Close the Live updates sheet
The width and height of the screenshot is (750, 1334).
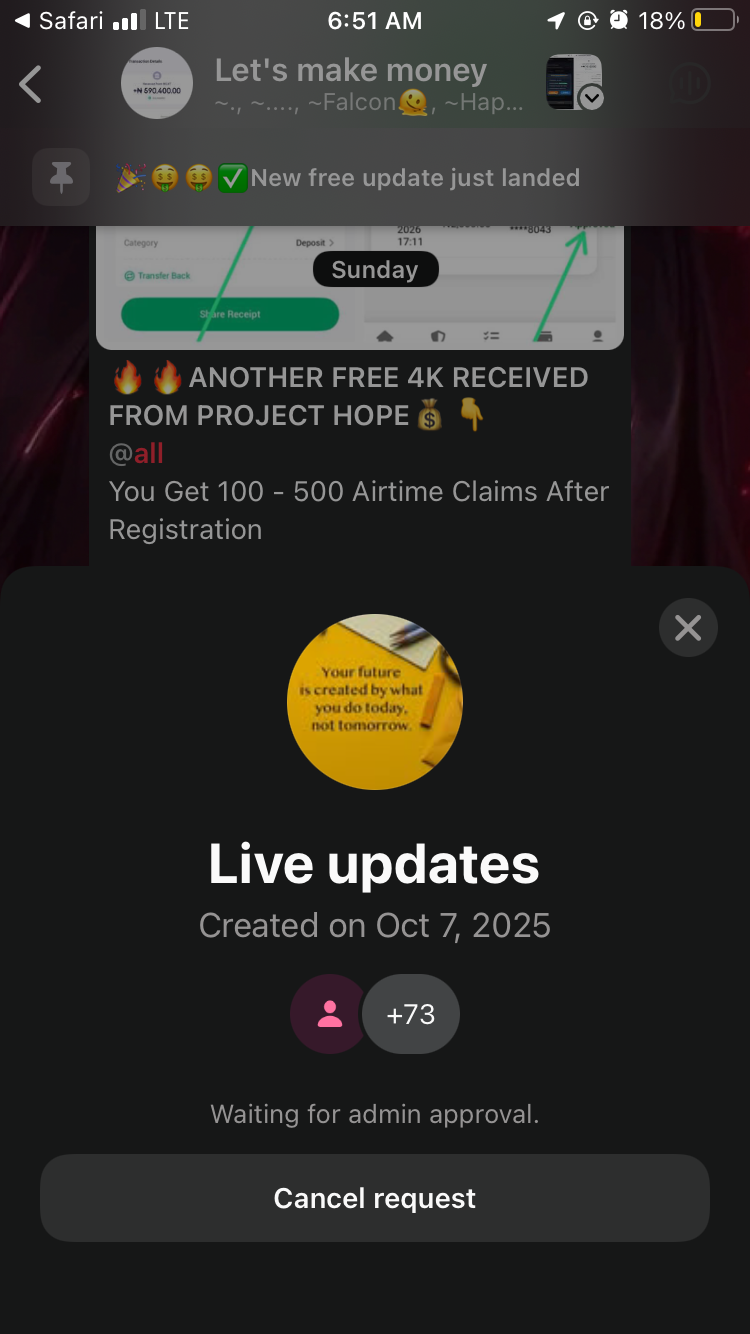(x=688, y=628)
